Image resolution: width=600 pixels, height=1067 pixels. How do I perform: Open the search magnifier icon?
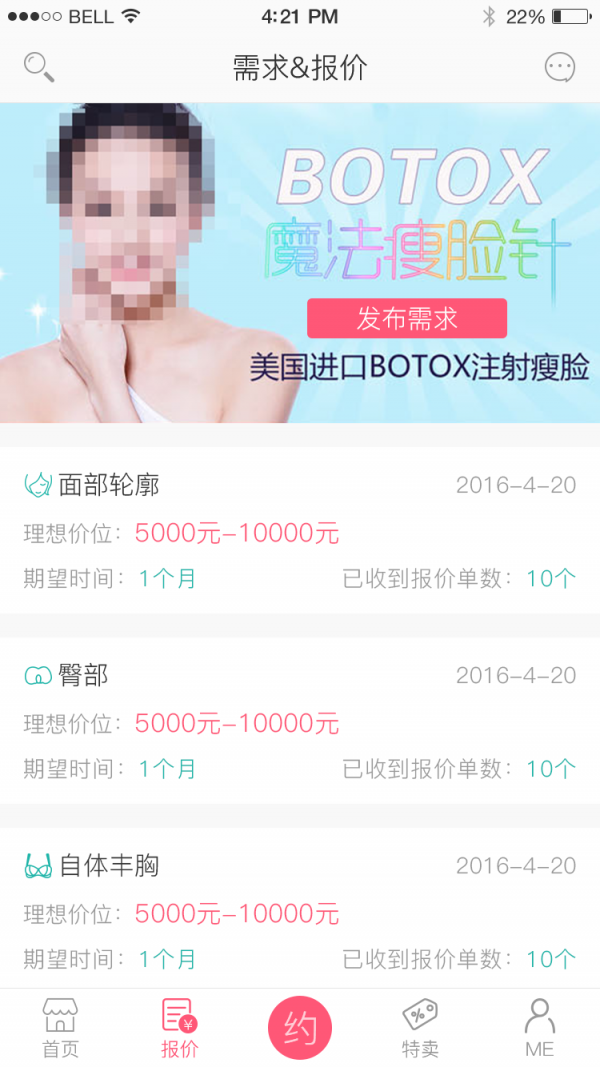pos(39,67)
